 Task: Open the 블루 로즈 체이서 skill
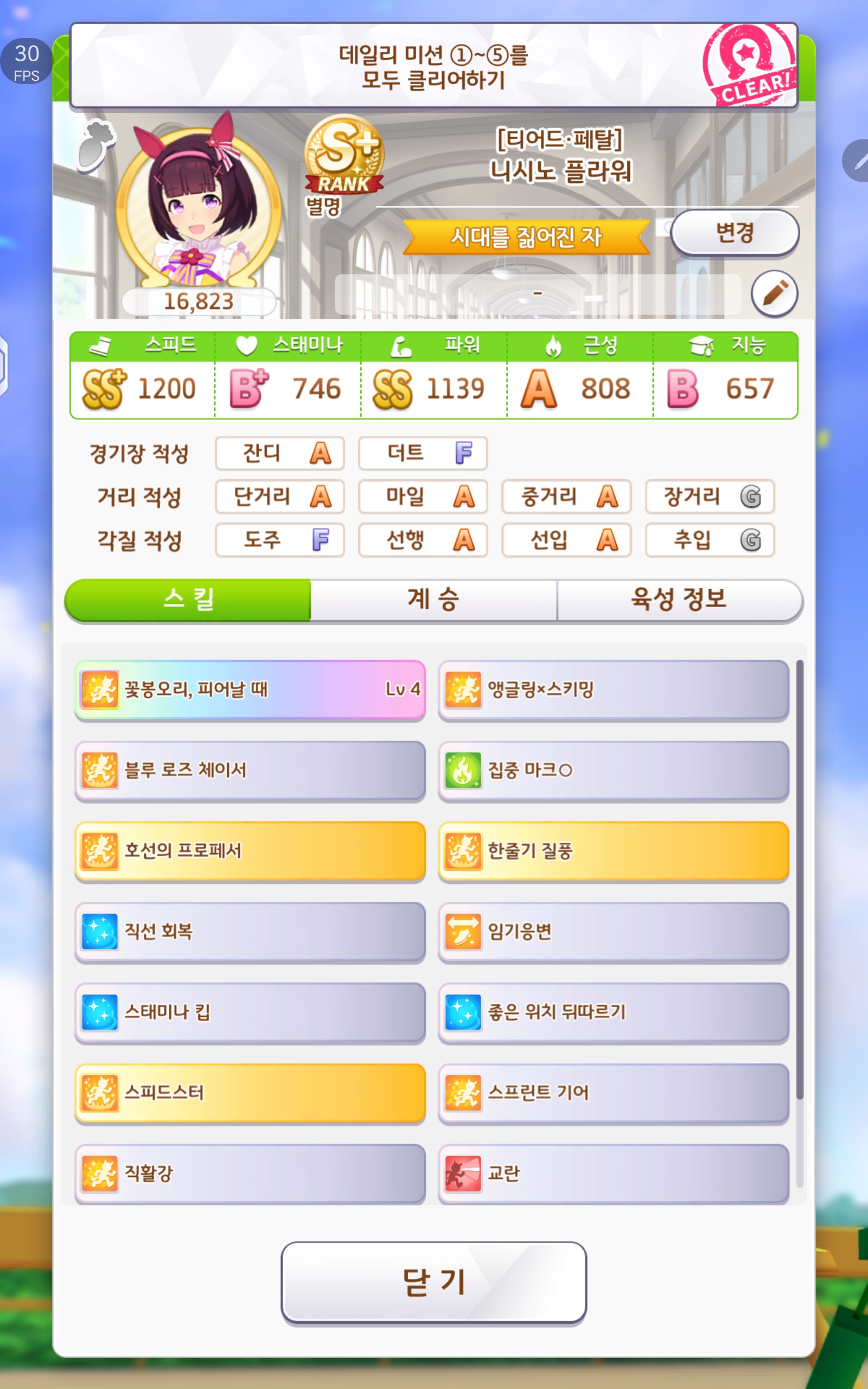(x=250, y=770)
